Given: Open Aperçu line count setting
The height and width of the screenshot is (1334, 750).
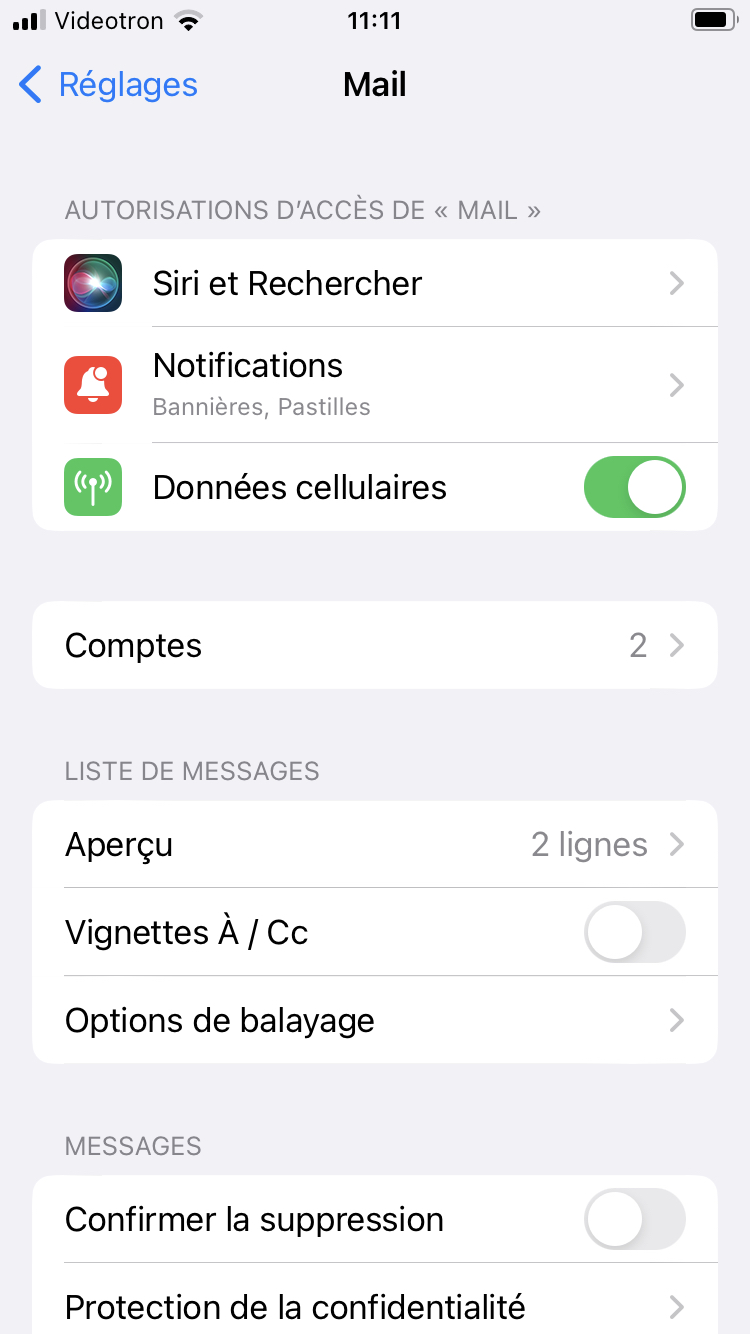Looking at the screenshot, I should tap(375, 844).
